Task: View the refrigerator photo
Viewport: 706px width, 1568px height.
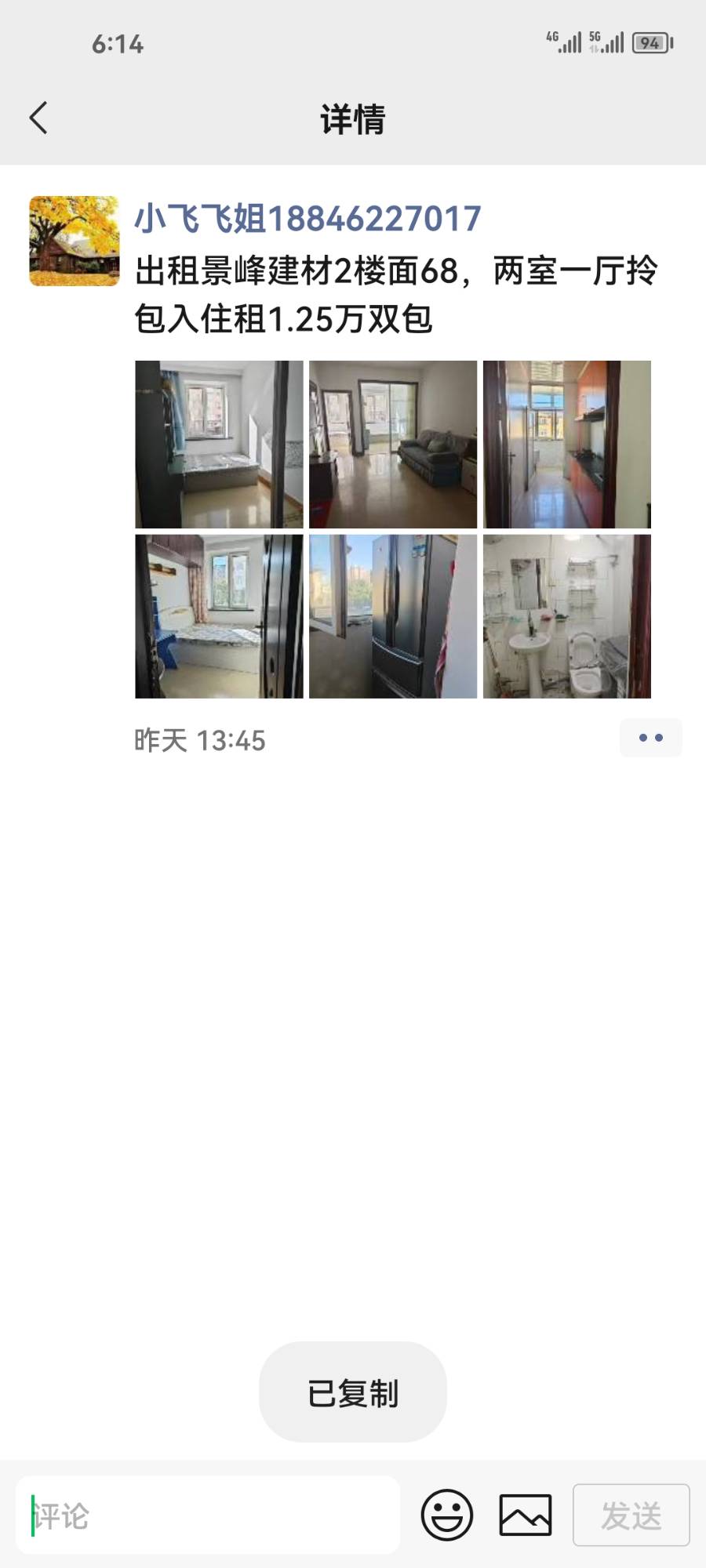Action: click(x=393, y=616)
